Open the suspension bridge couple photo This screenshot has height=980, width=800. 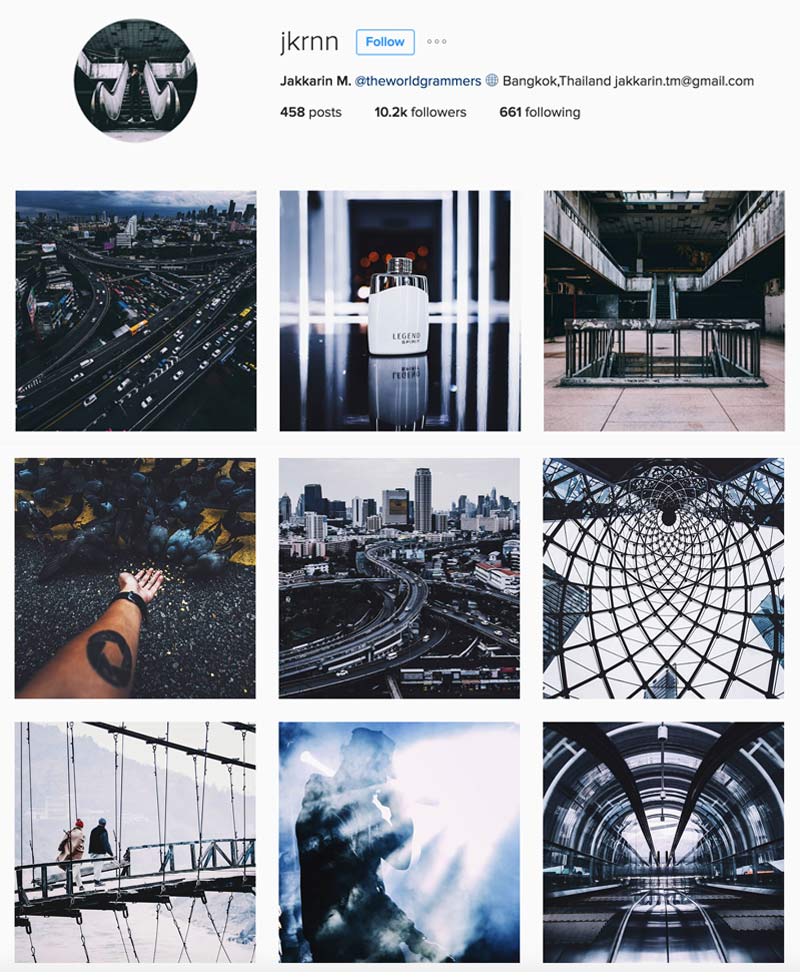(x=136, y=842)
